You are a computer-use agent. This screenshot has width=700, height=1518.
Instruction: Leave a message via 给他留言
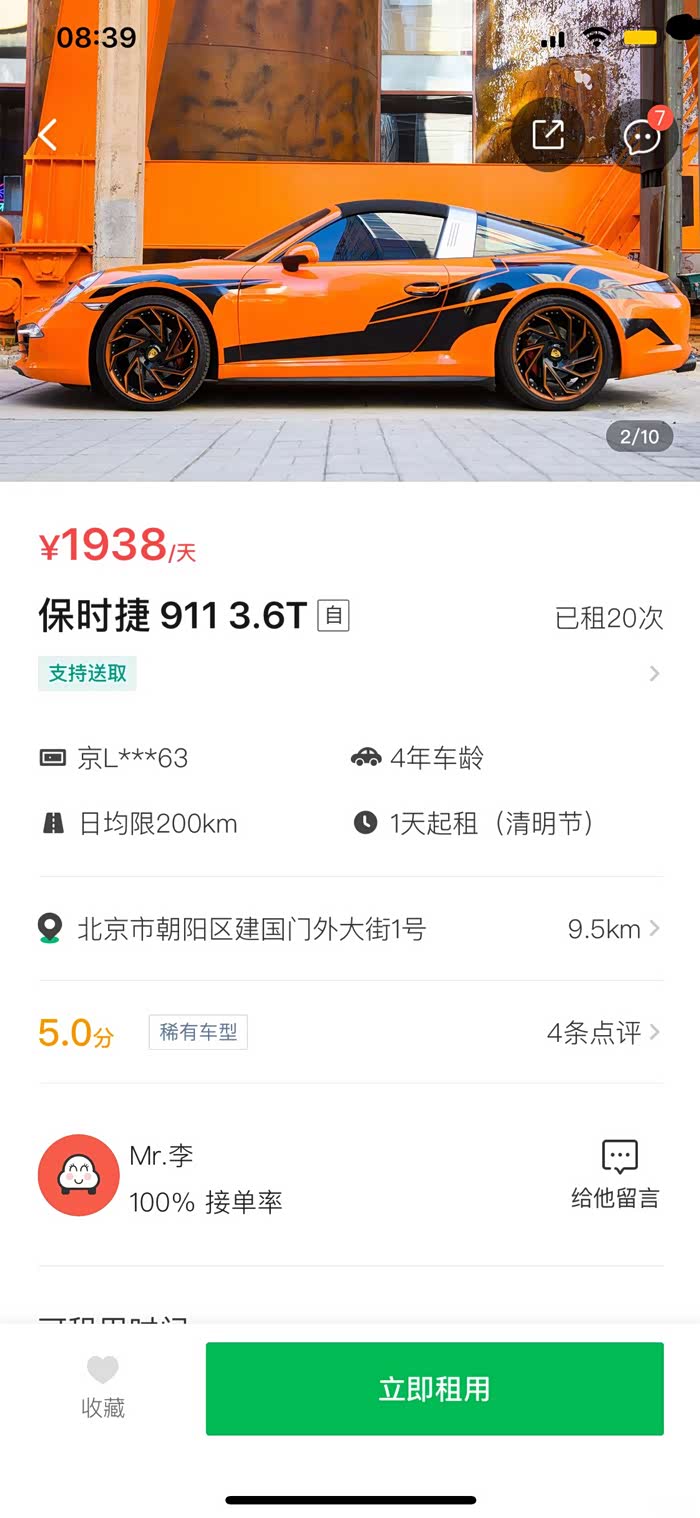(615, 1175)
